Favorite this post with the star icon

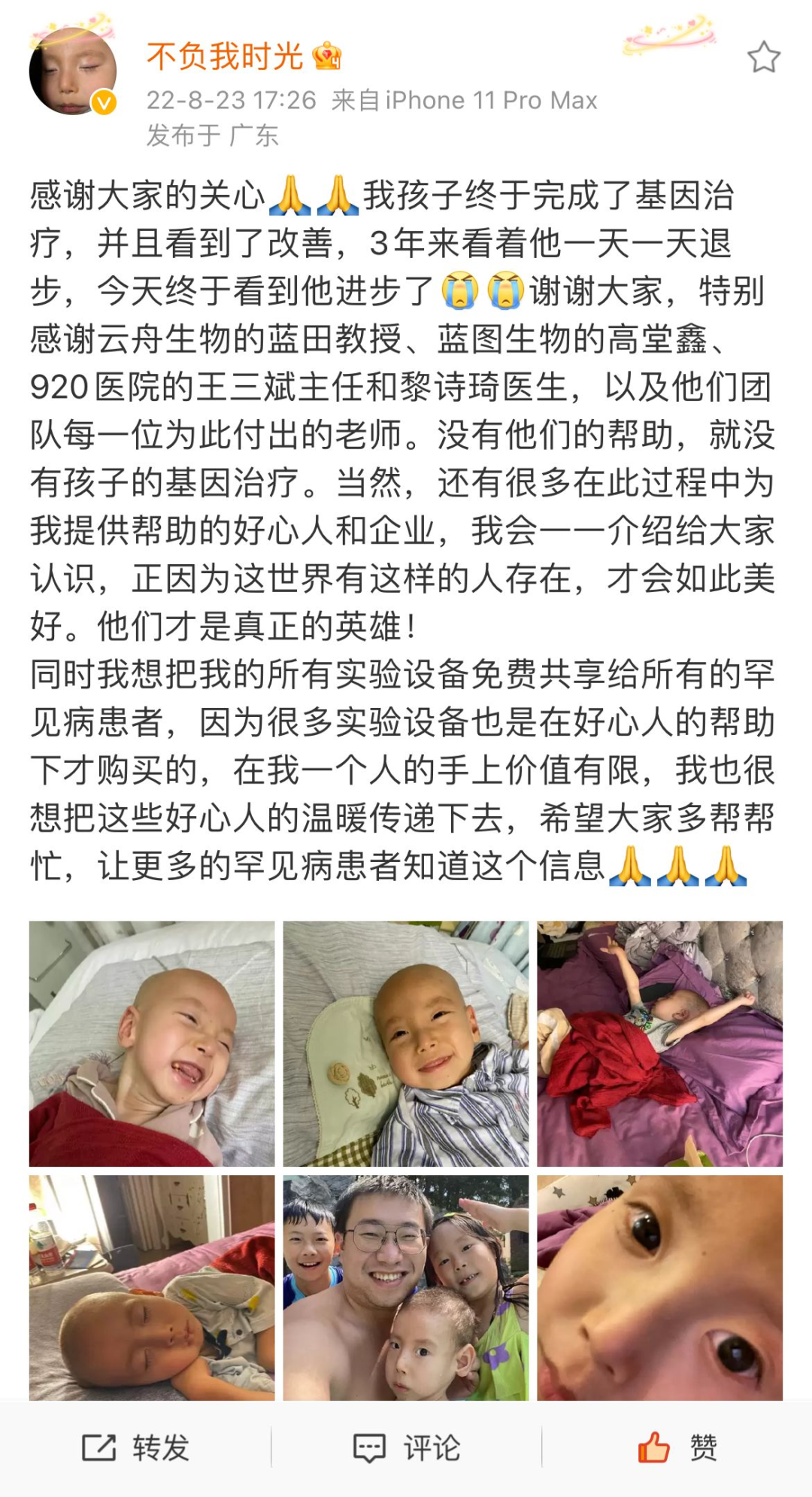tap(763, 58)
